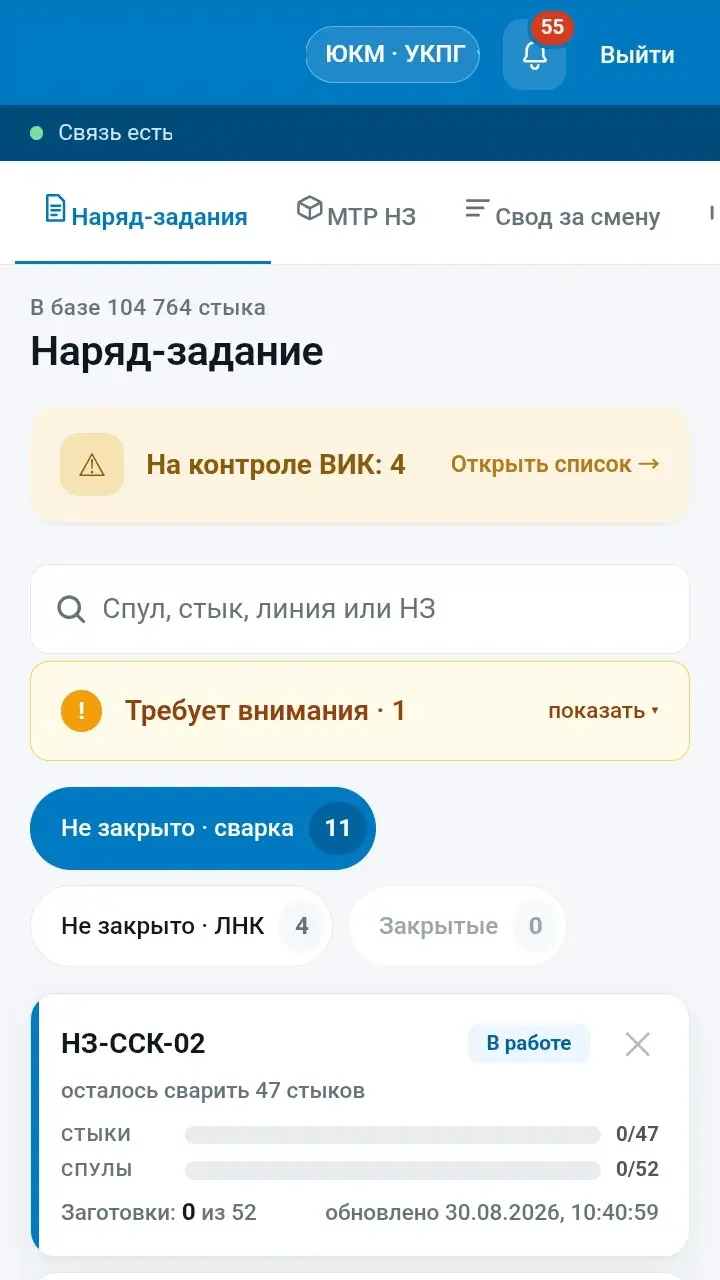Screen dimensions: 720x1280
Task: Filter by Не закрыто · ЛНК
Action: click(x=181, y=926)
